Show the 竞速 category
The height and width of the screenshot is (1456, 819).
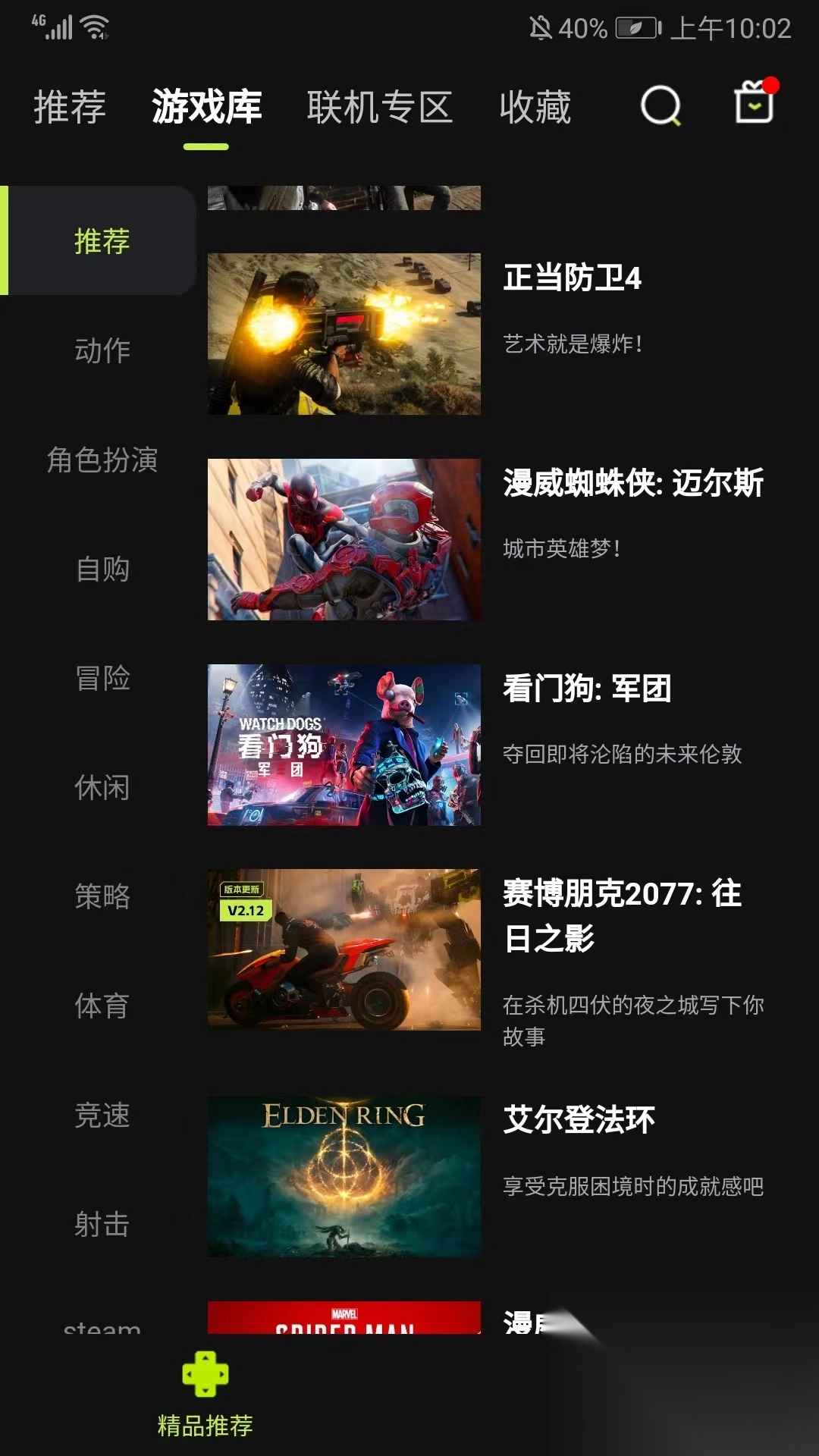point(102,1115)
